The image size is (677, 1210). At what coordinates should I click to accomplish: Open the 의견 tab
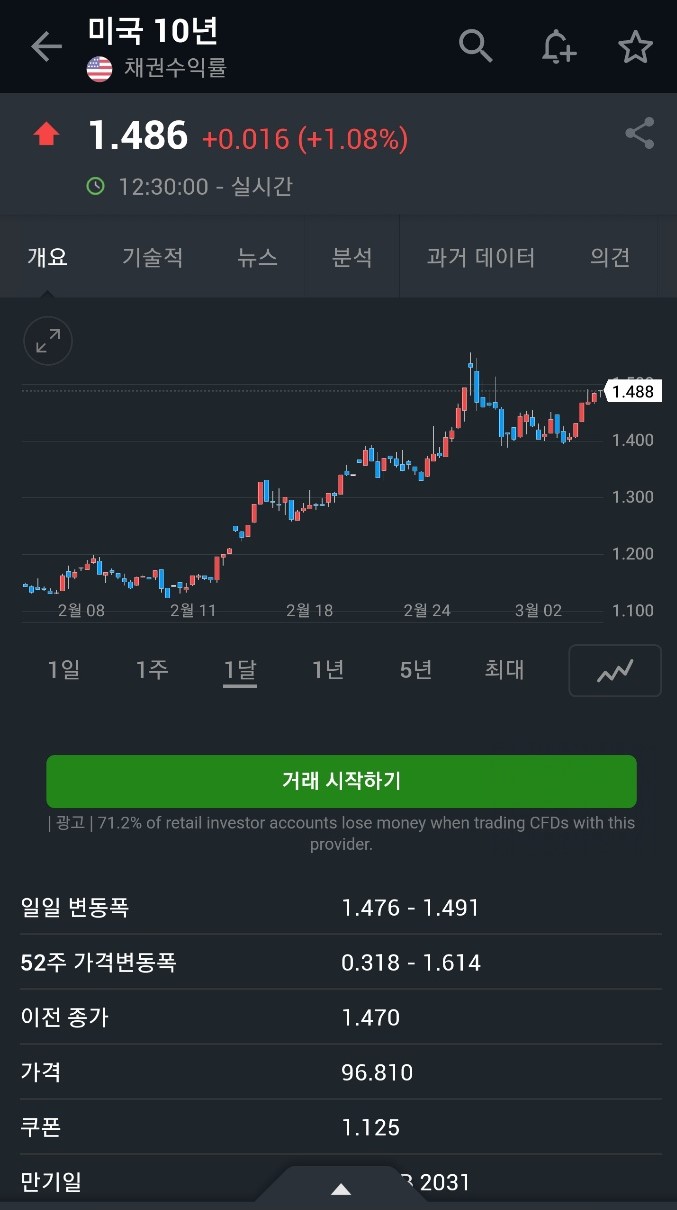coord(610,257)
